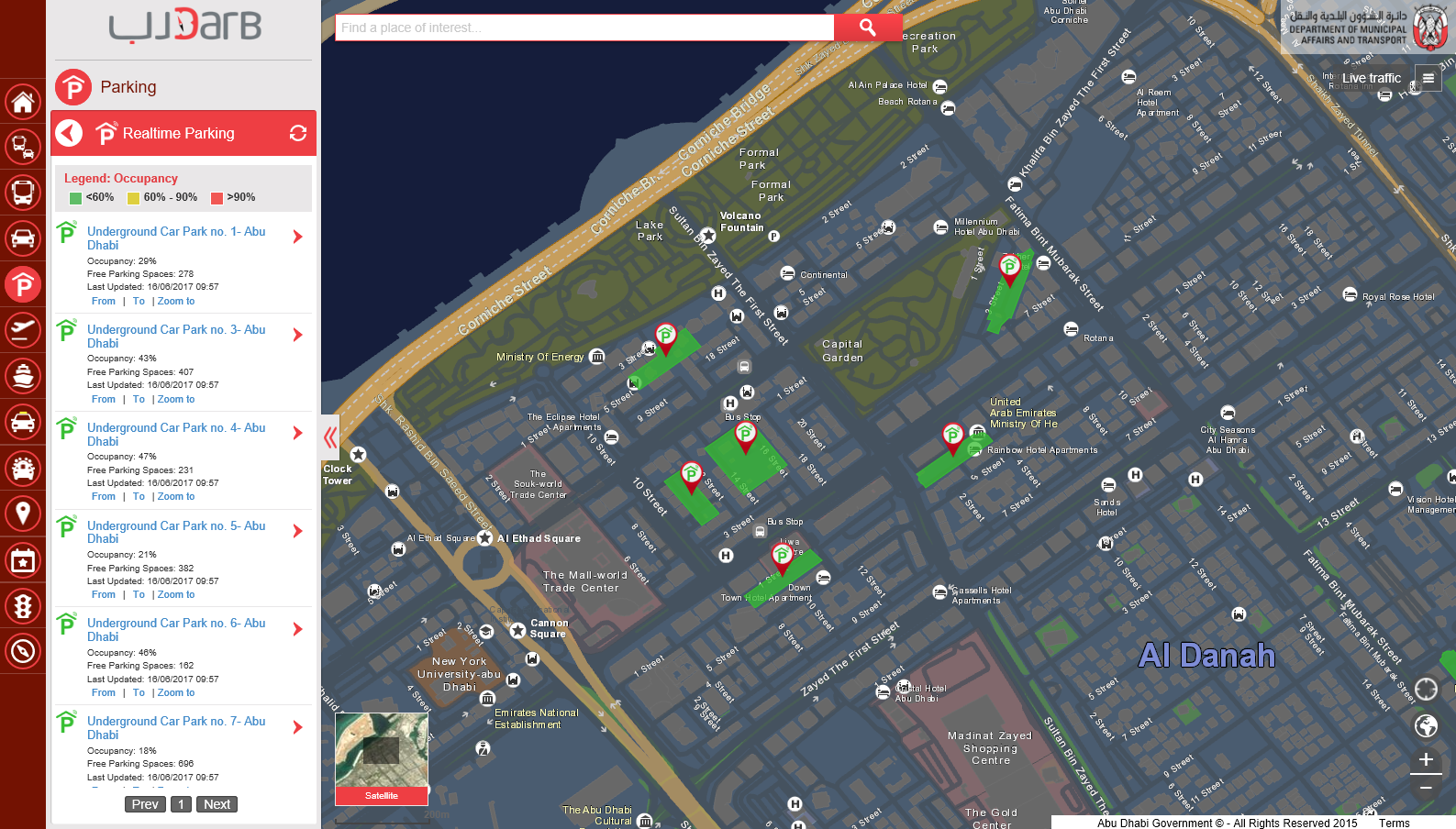Collapse the side panel with the arrow handle
Viewport: 1456px width, 829px height.
coord(330,437)
